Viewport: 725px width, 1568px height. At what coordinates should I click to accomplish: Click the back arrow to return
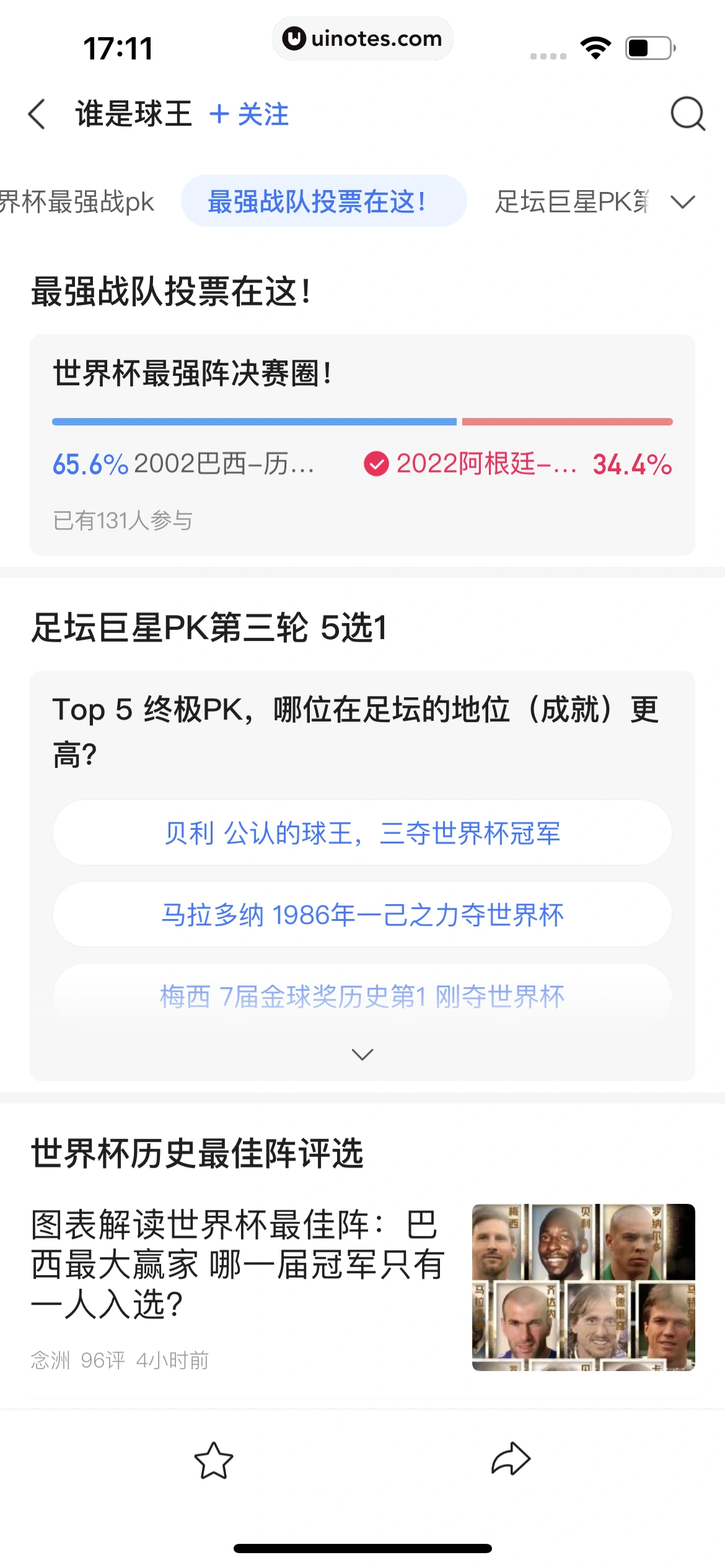(35, 115)
